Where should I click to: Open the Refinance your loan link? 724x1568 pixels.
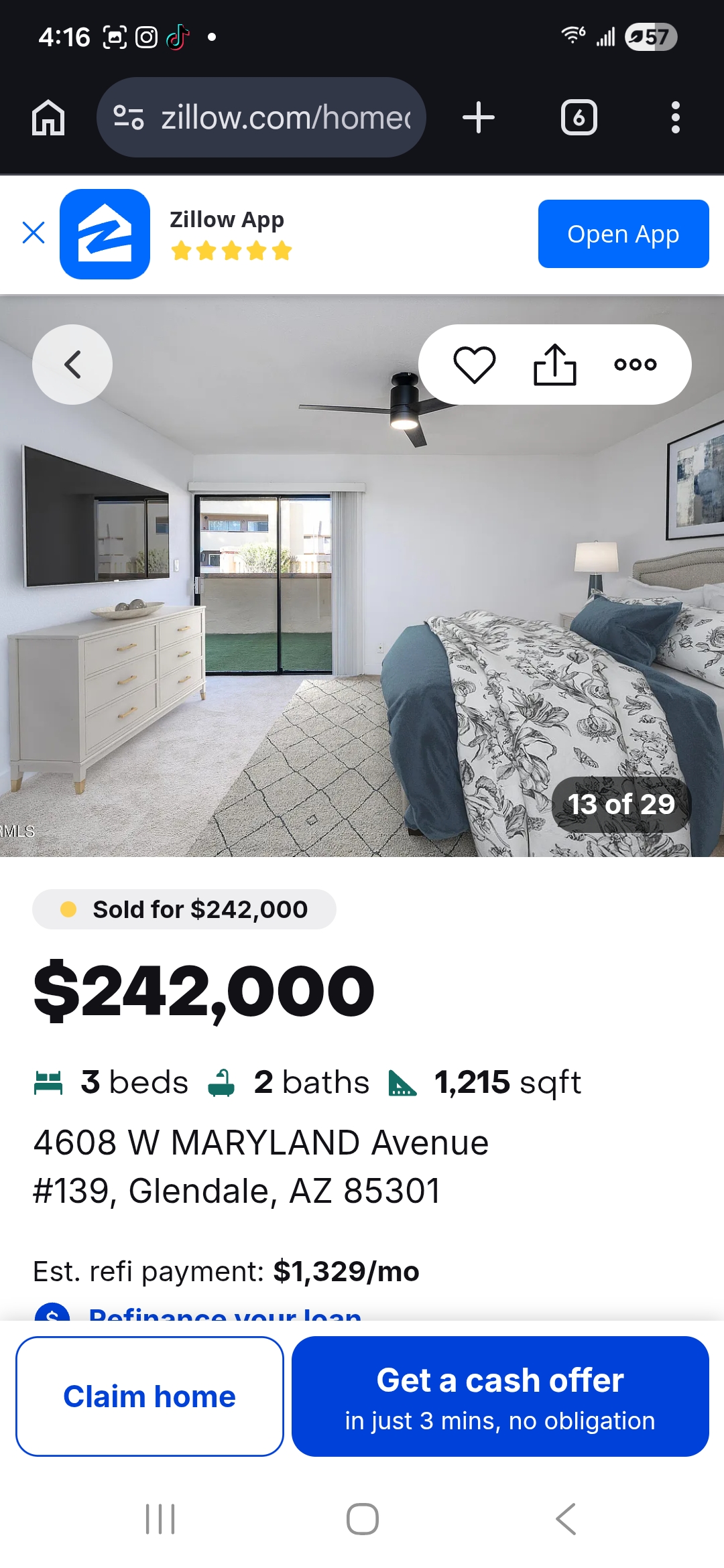pos(225,1313)
